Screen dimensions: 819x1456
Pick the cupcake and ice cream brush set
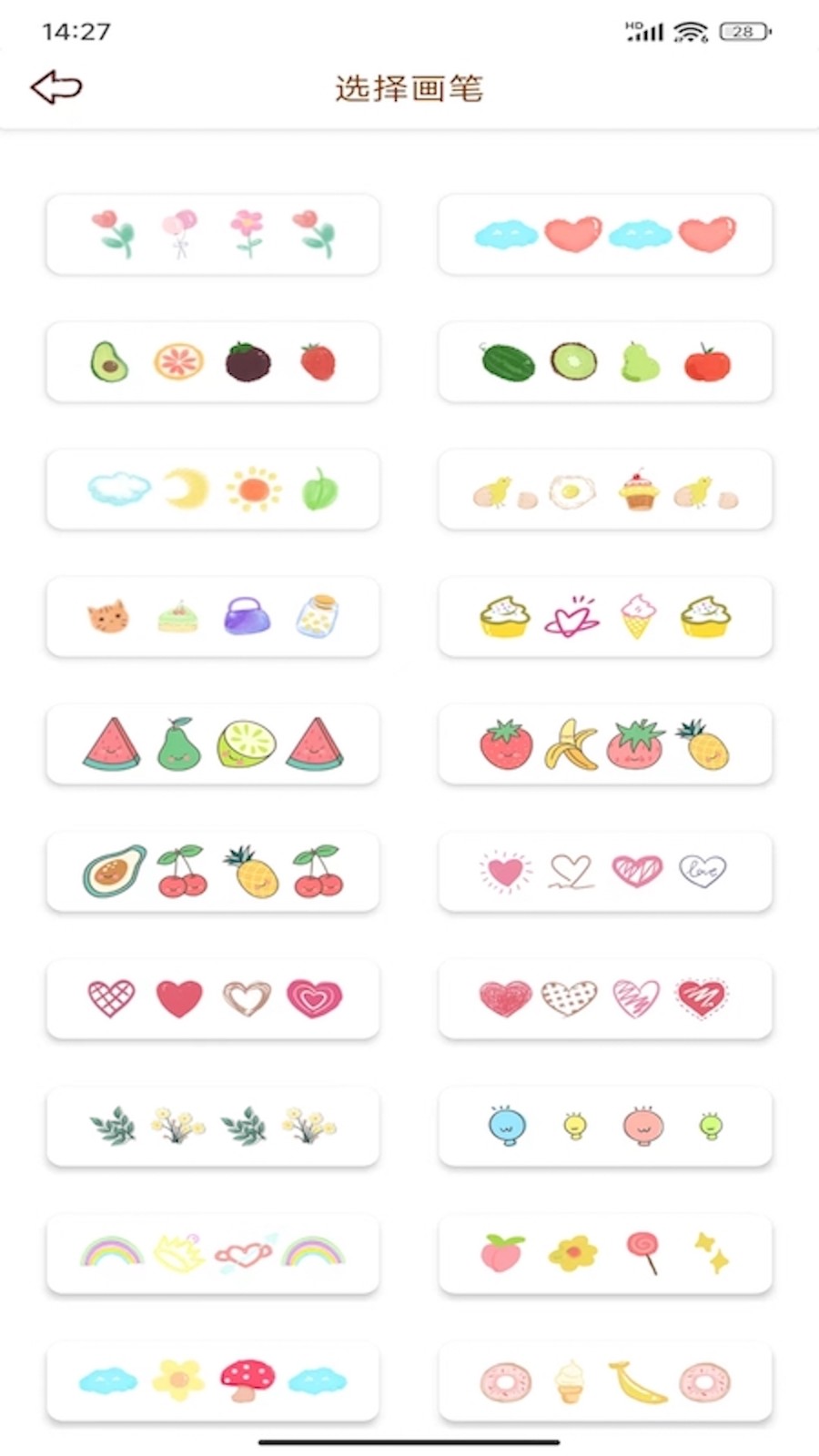[x=605, y=617]
